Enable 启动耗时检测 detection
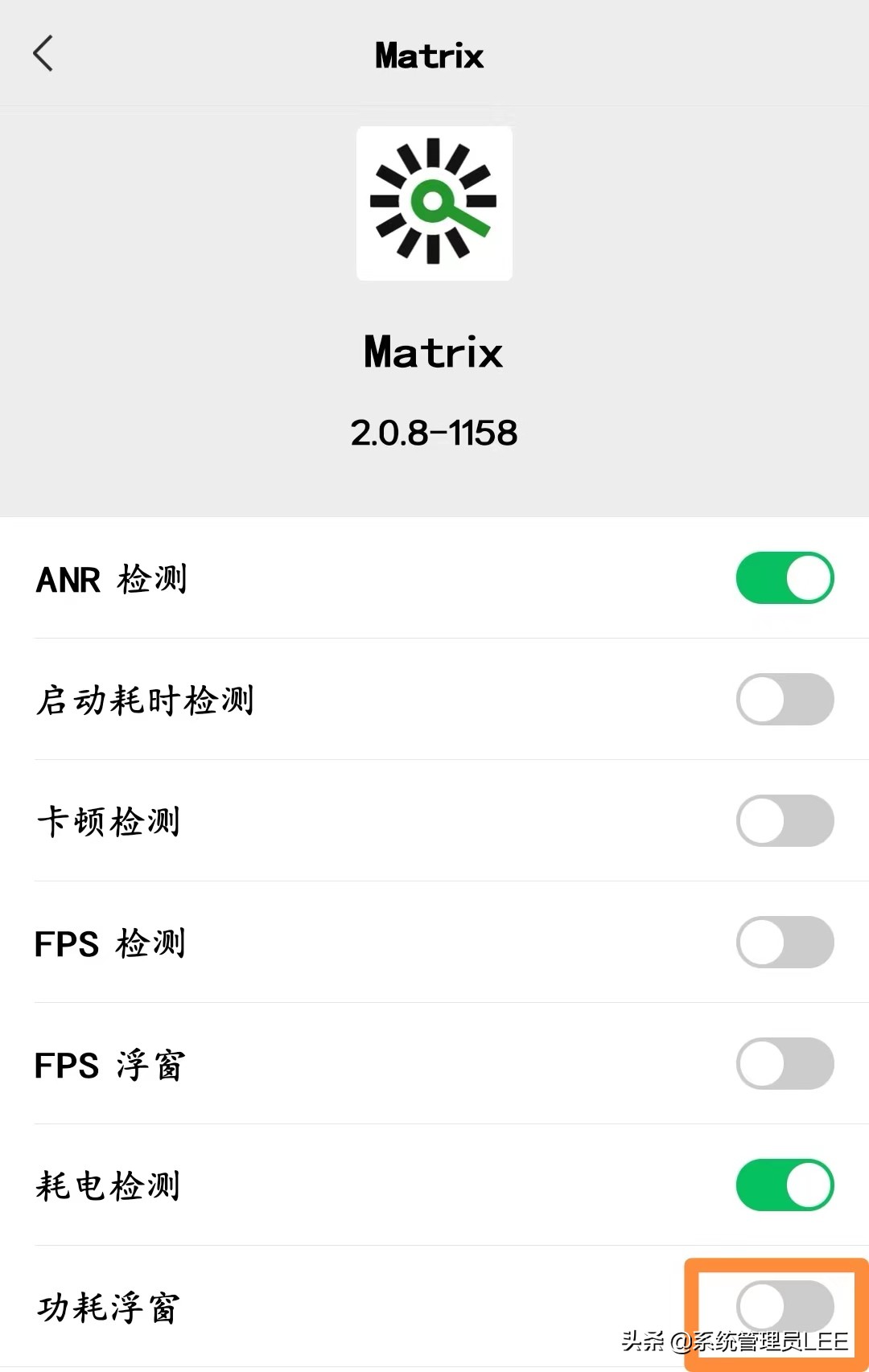The width and height of the screenshot is (869, 1372). 785,699
